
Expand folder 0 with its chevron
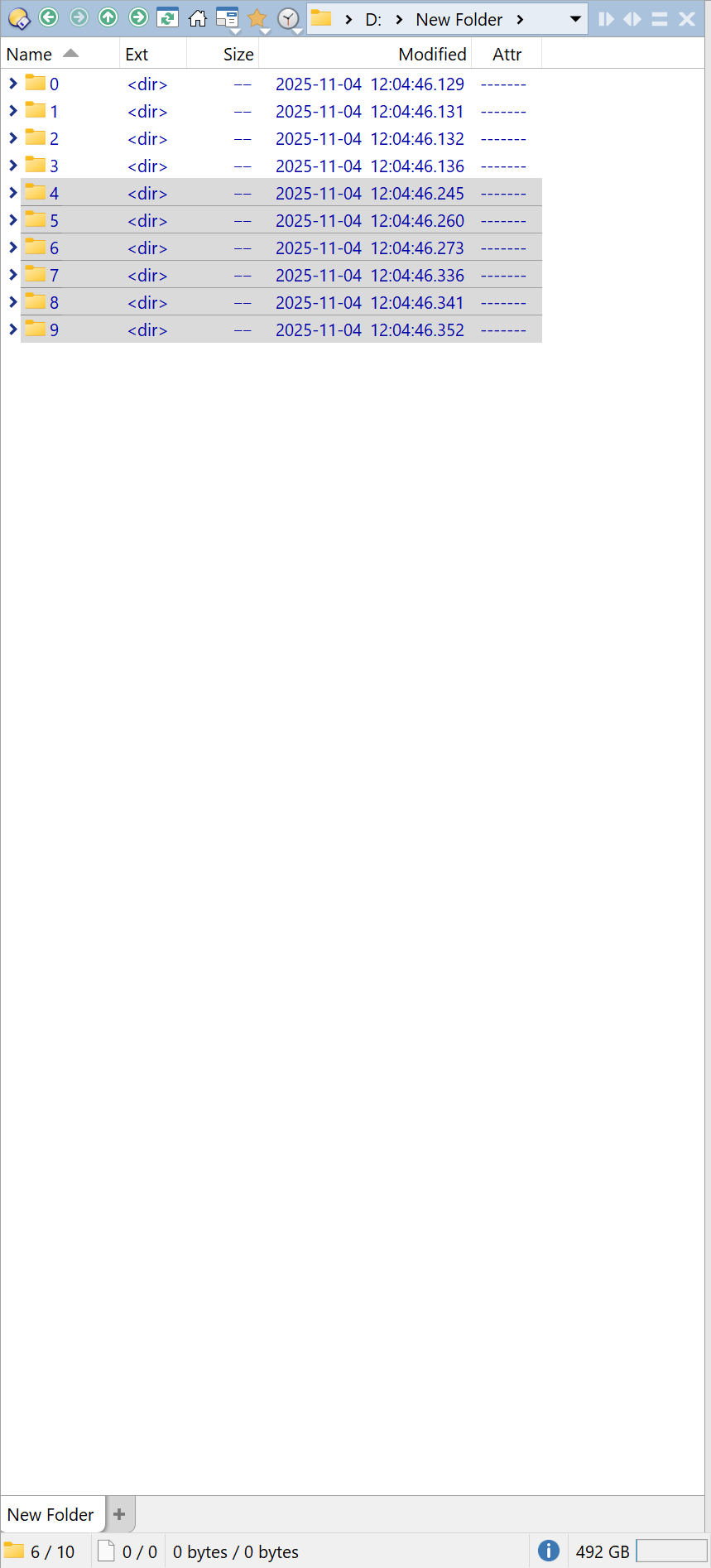tap(12, 84)
